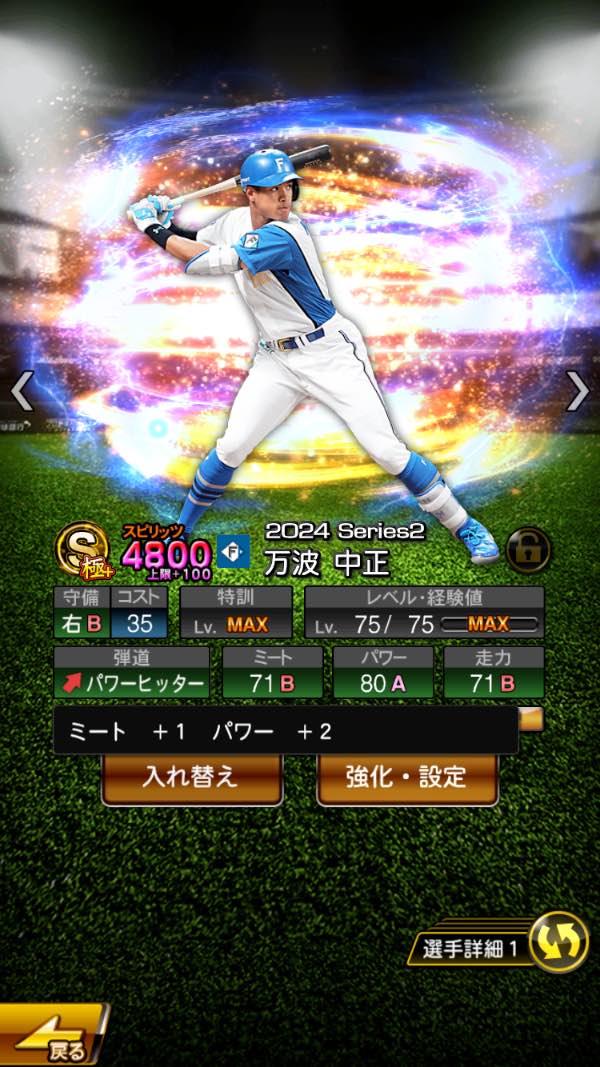
Task: Toggle the player lock icon
Action: click(528, 550)
